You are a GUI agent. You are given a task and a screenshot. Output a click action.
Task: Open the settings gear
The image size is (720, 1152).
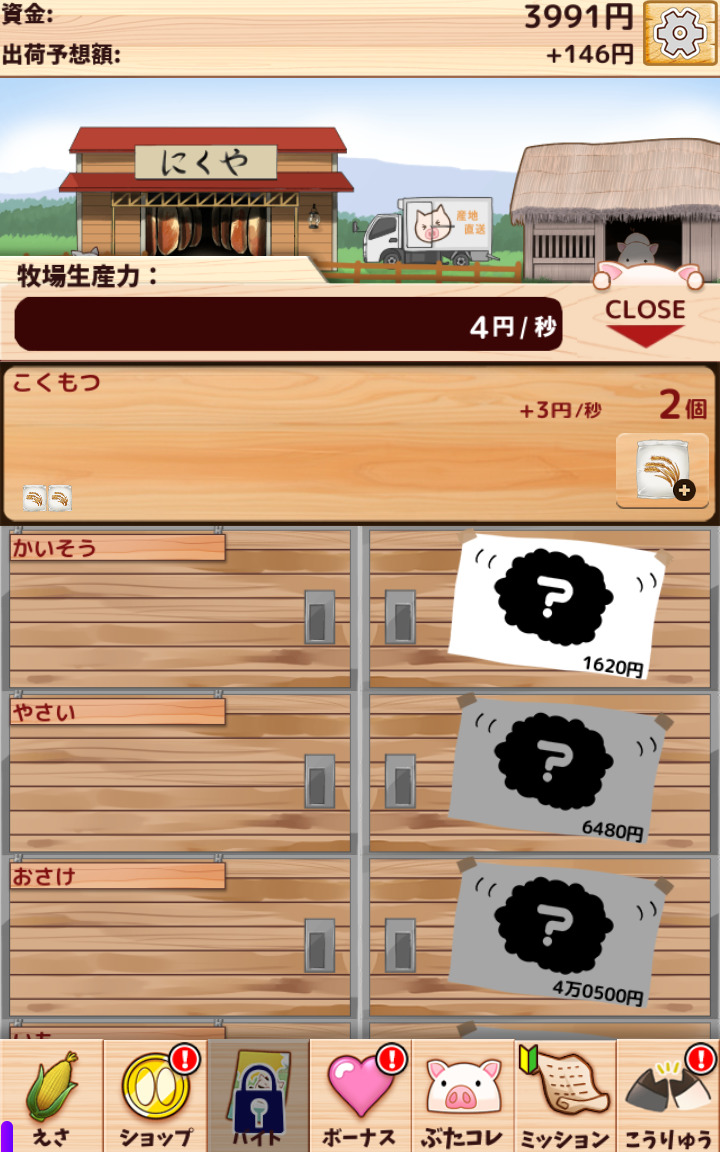680,33
